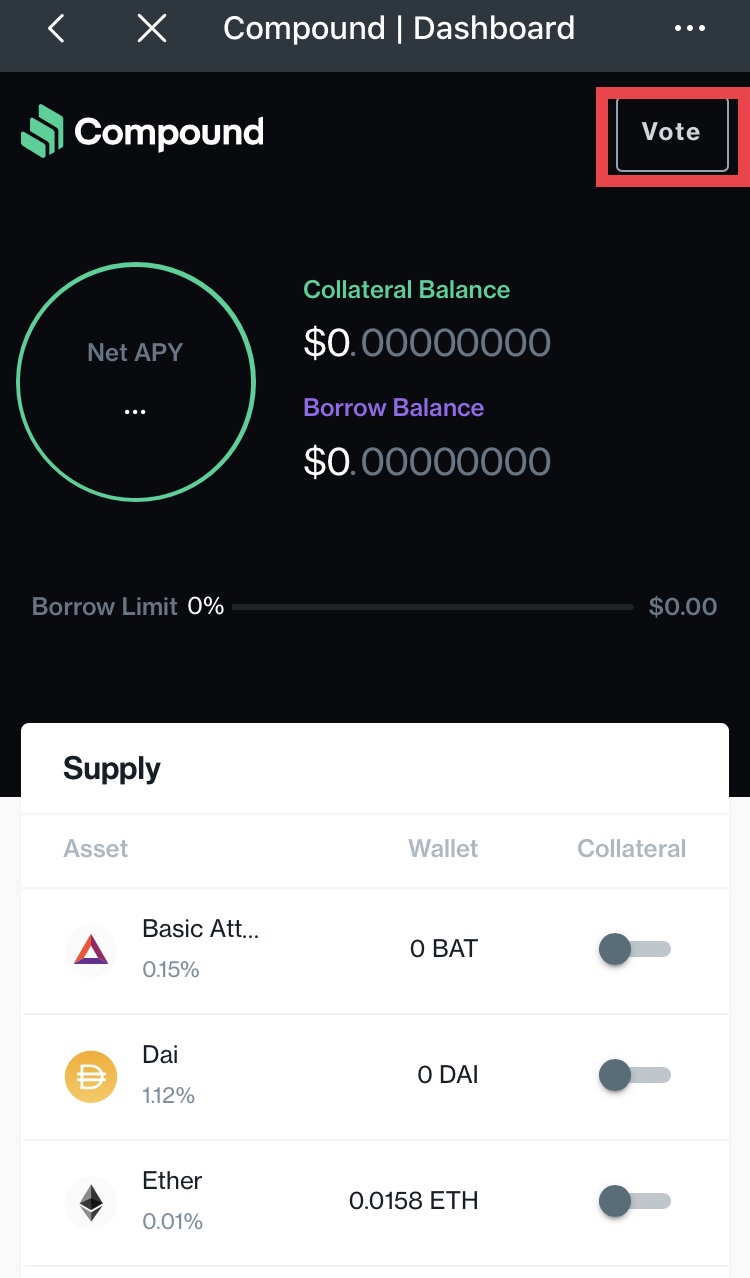Tap the Vote button
Viewport: 750px width, 1278px height.
(x=671, y=133)
